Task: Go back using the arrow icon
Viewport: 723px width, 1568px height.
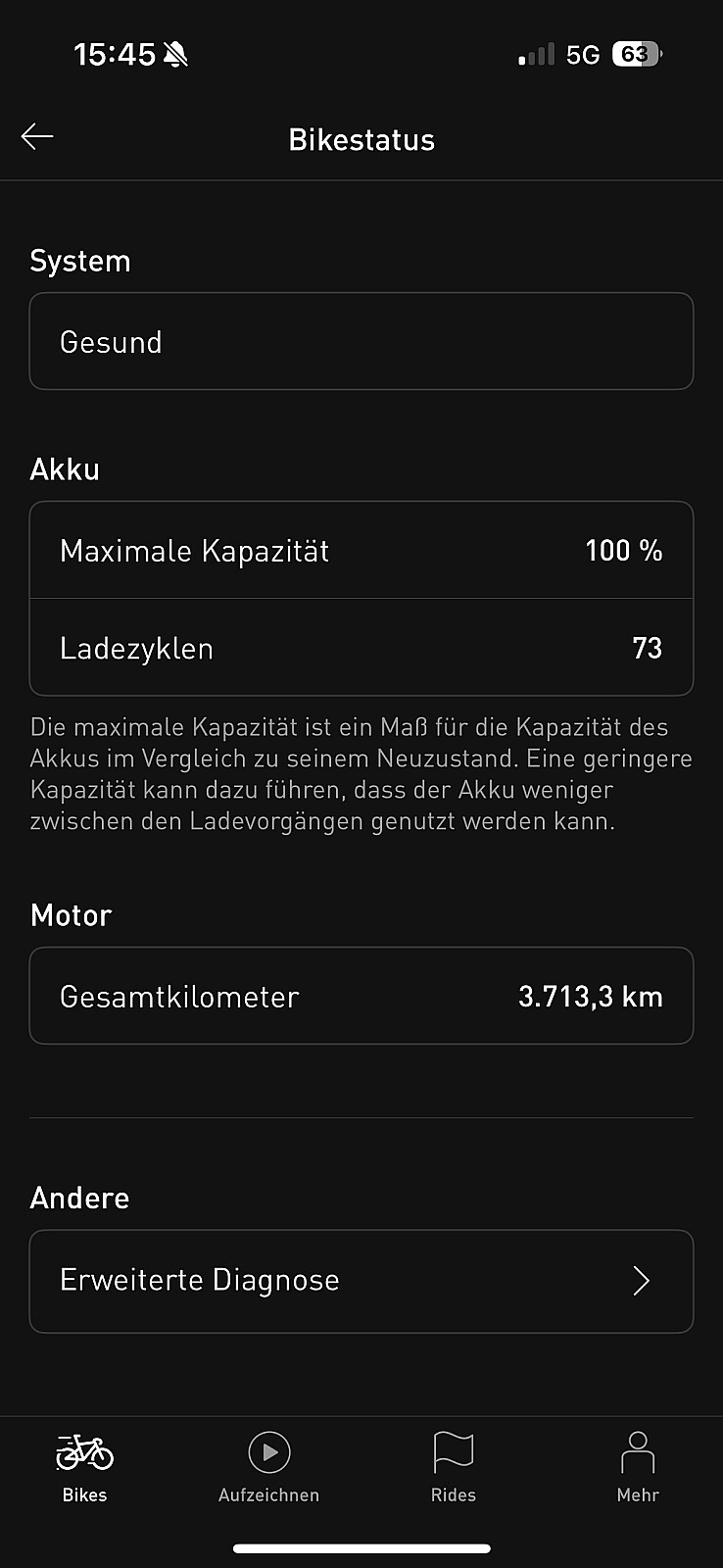Action: click(x=37, y=137)
